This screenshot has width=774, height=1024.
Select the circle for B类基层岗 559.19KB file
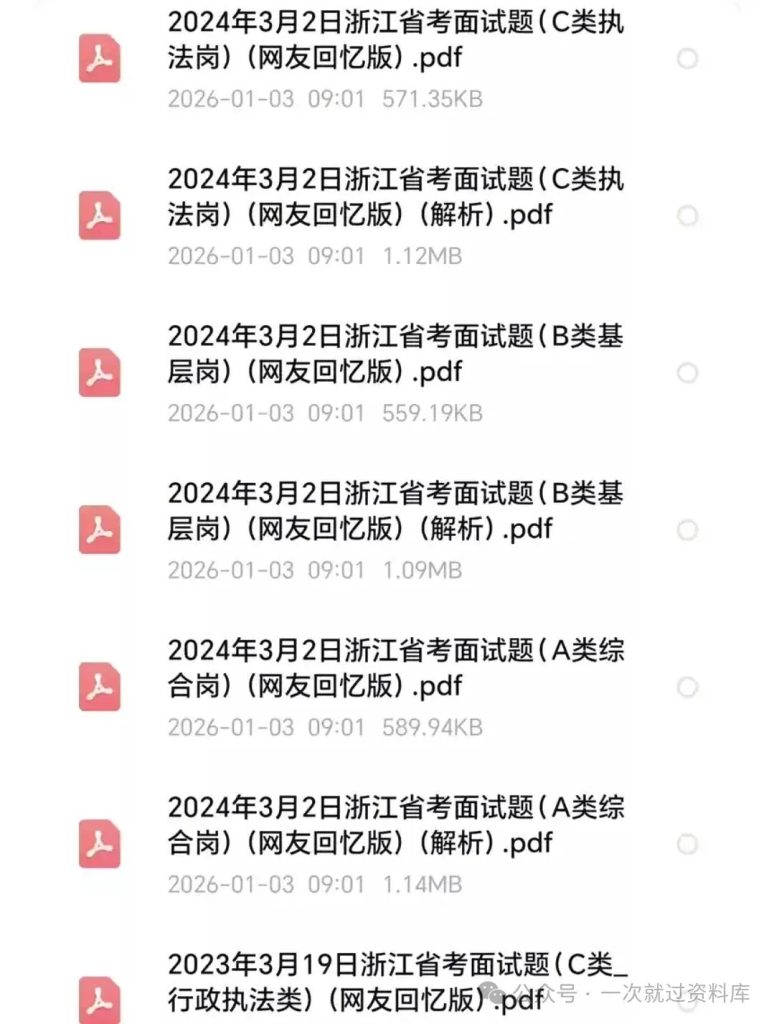point(687,373)
